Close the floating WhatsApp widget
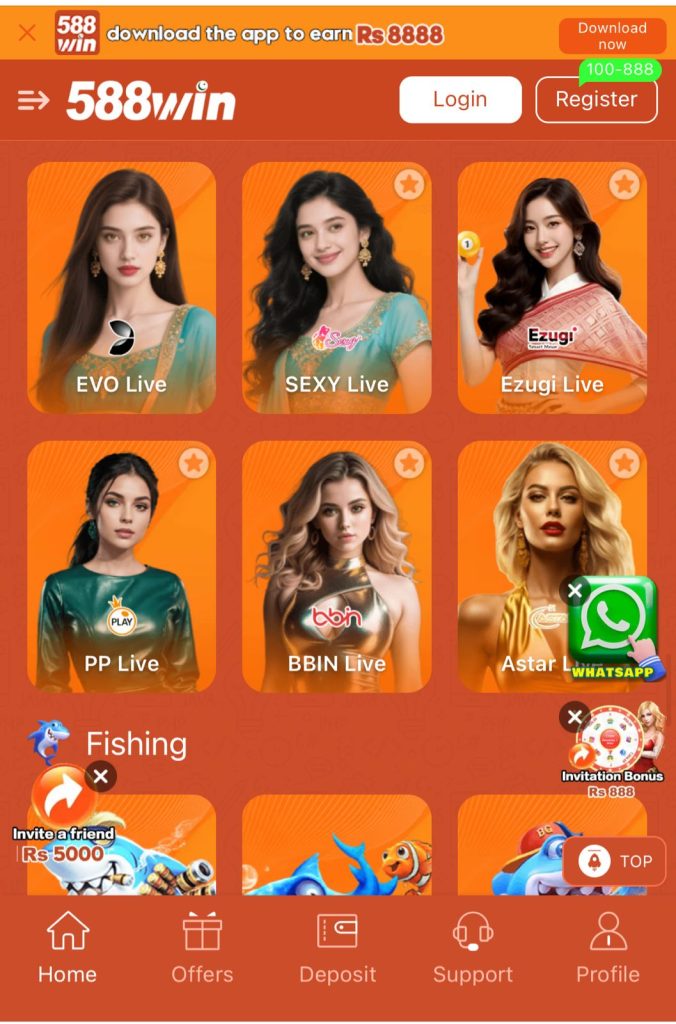This screenshot has width=676, height=1024. point(575,592)
